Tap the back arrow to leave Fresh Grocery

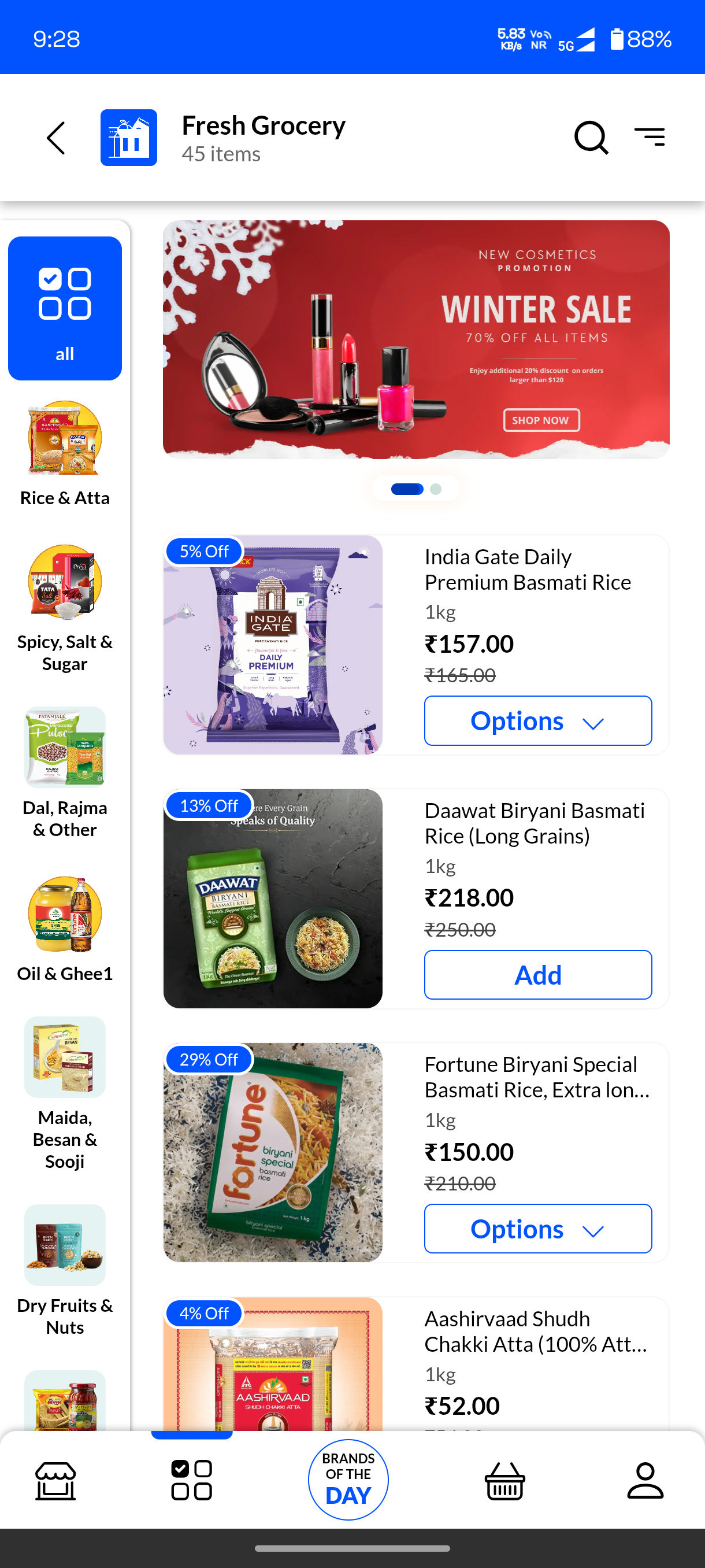pos(55,138)
